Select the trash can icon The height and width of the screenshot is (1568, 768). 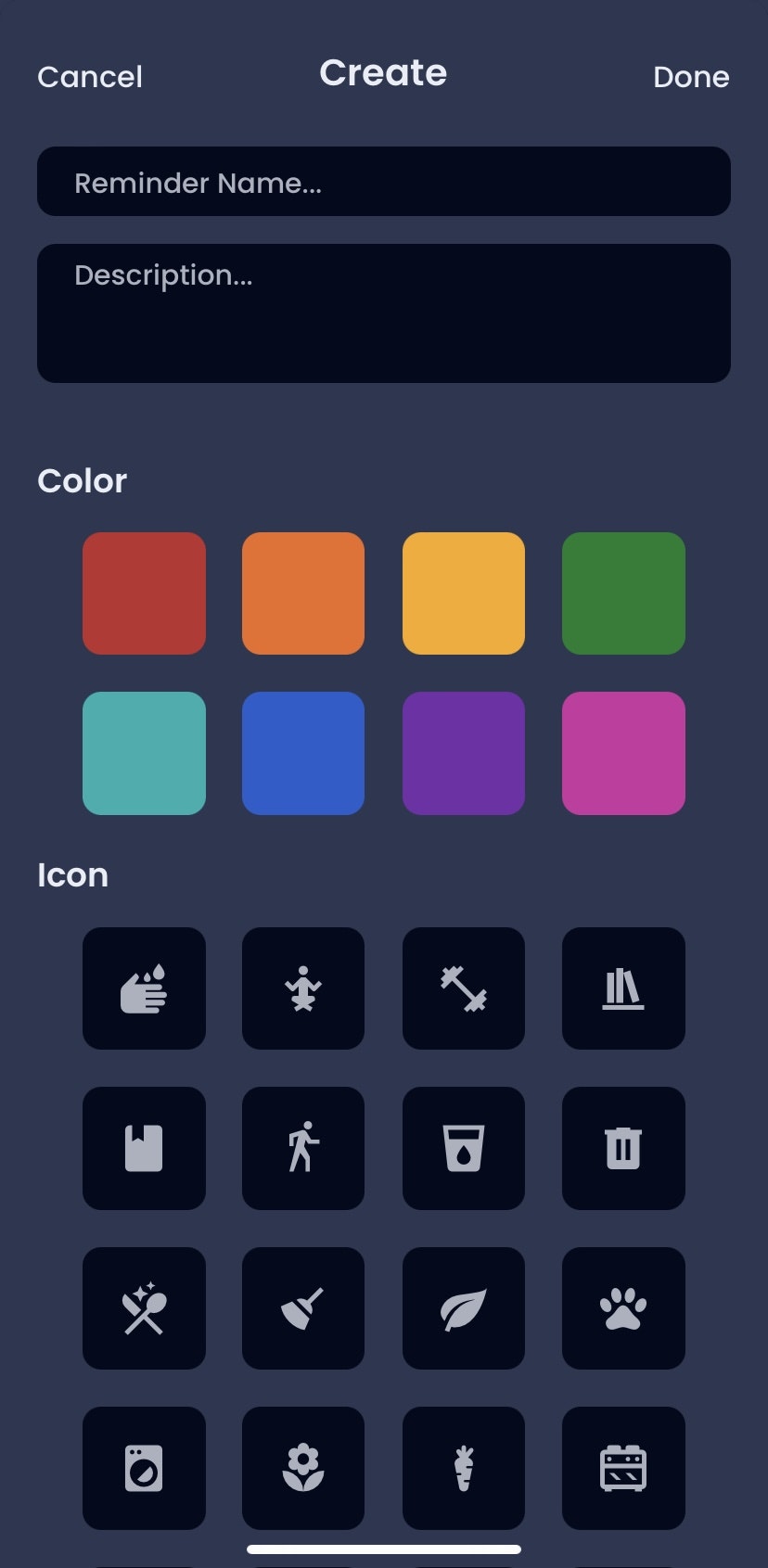click(623, 1148)
